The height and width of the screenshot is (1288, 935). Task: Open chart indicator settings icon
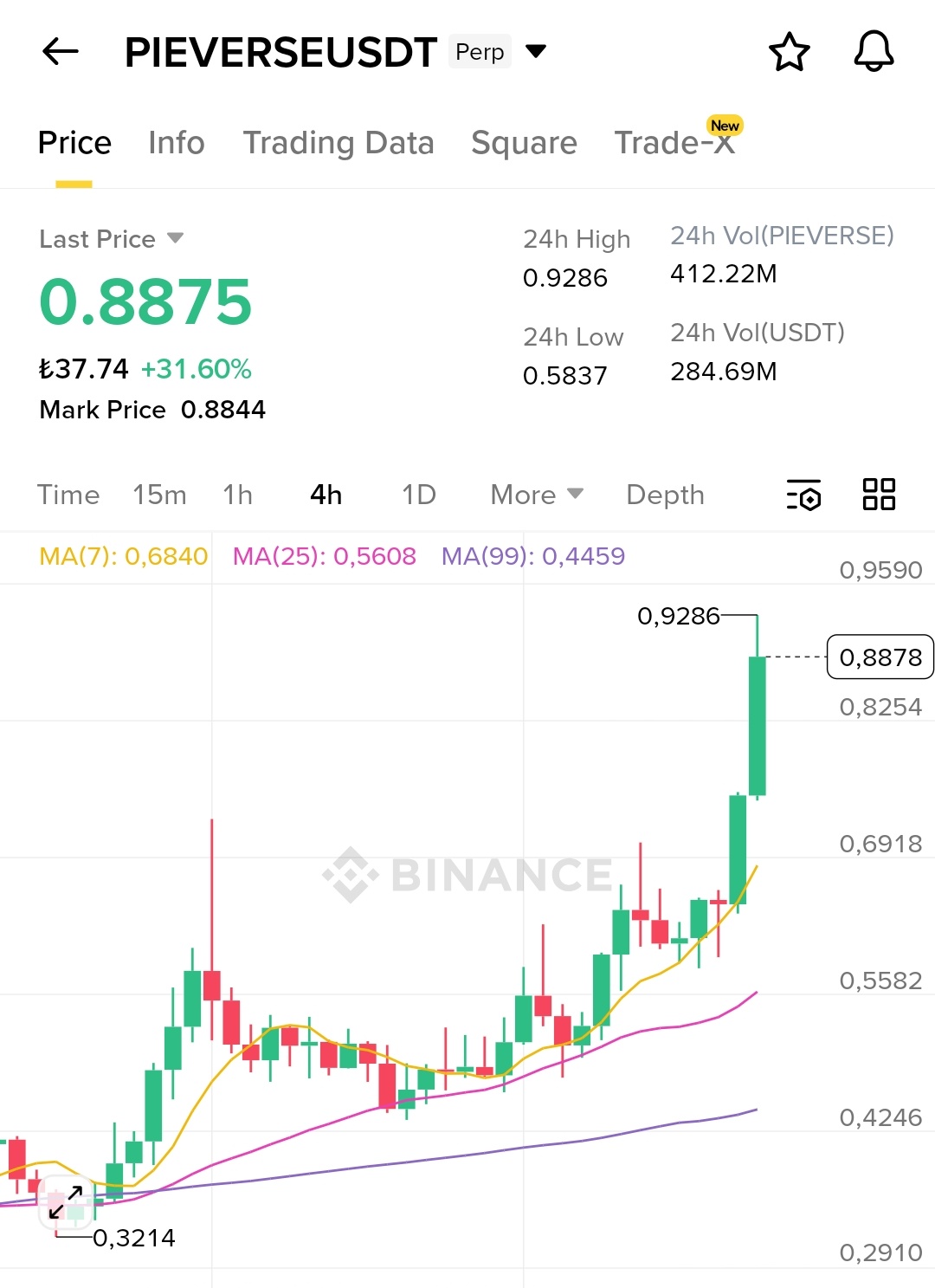click(x=804, y=495)
